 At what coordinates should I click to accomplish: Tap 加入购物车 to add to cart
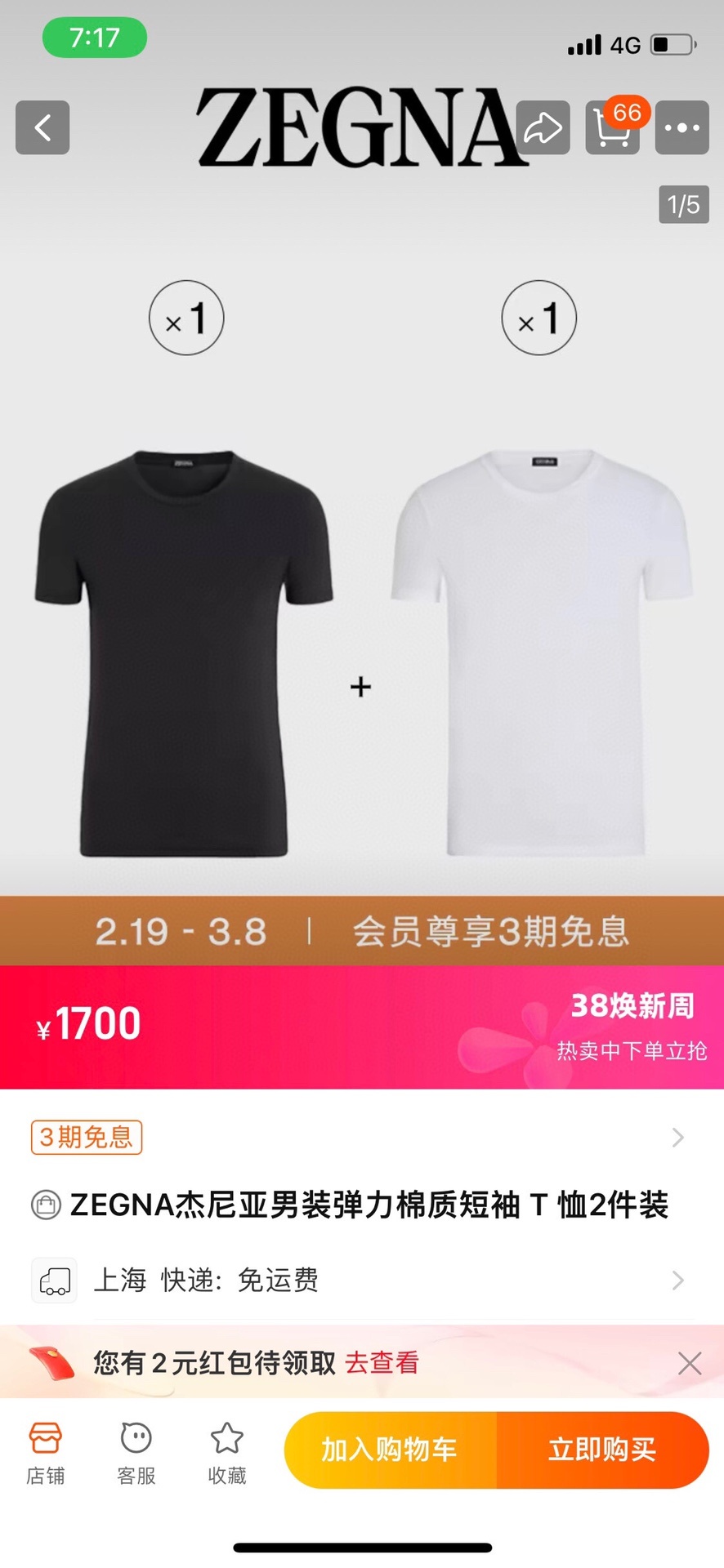[x=390, y=1450]
